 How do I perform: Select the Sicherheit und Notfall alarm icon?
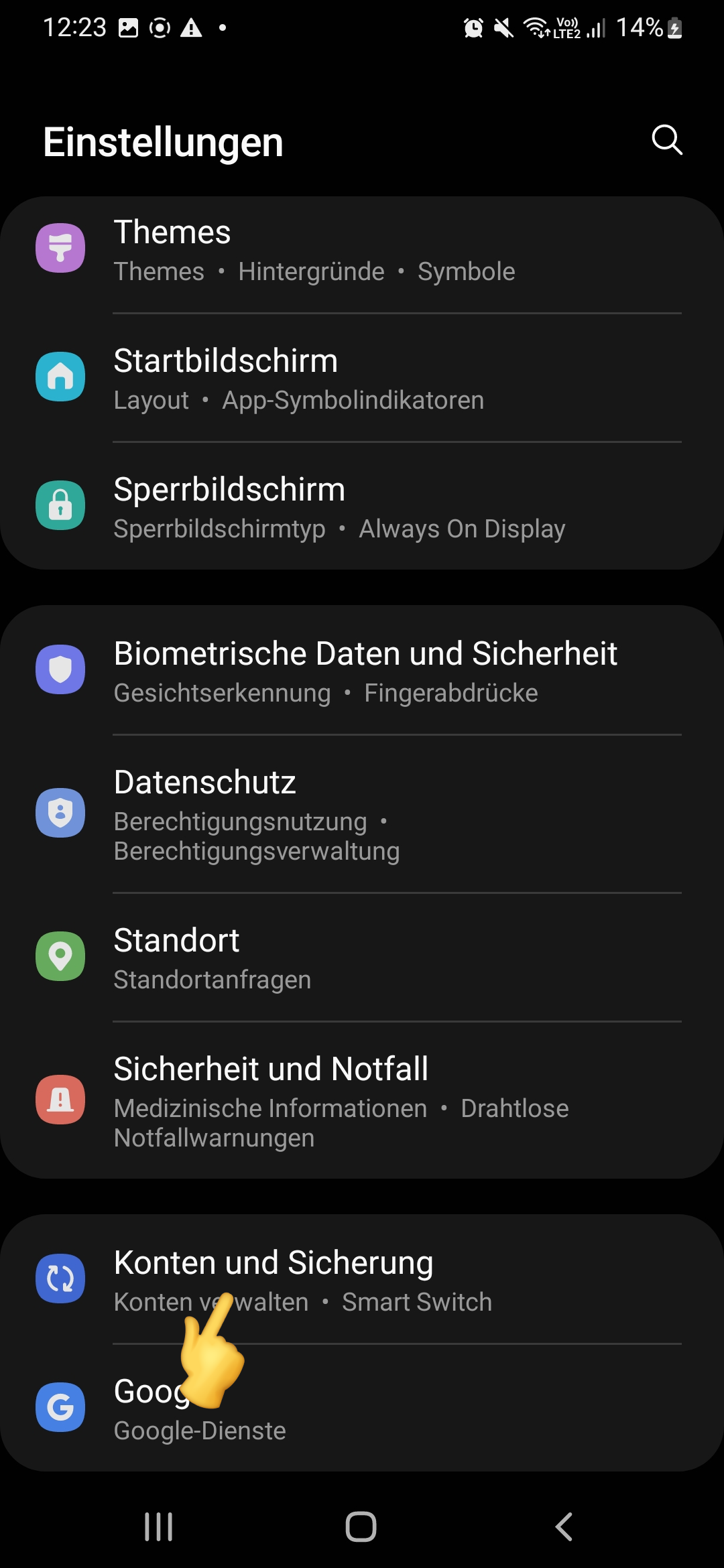[x=61, y=1100]
